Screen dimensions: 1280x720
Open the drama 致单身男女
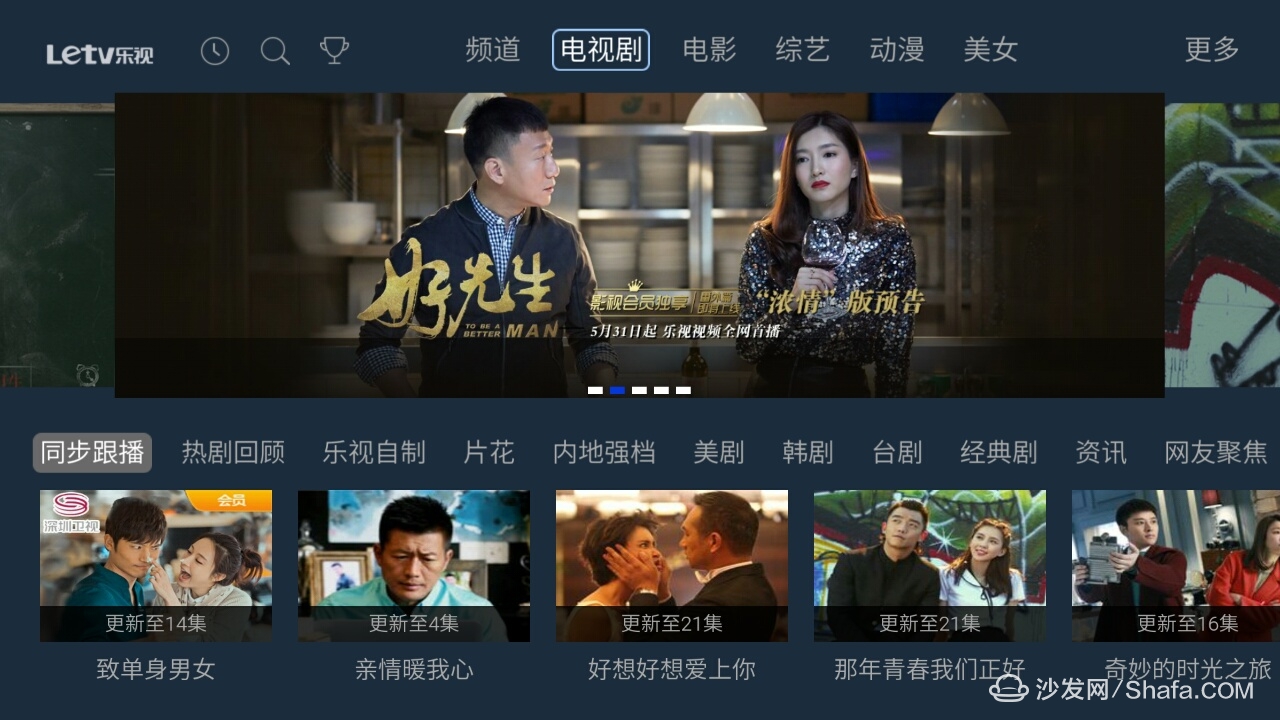(156, 566)
